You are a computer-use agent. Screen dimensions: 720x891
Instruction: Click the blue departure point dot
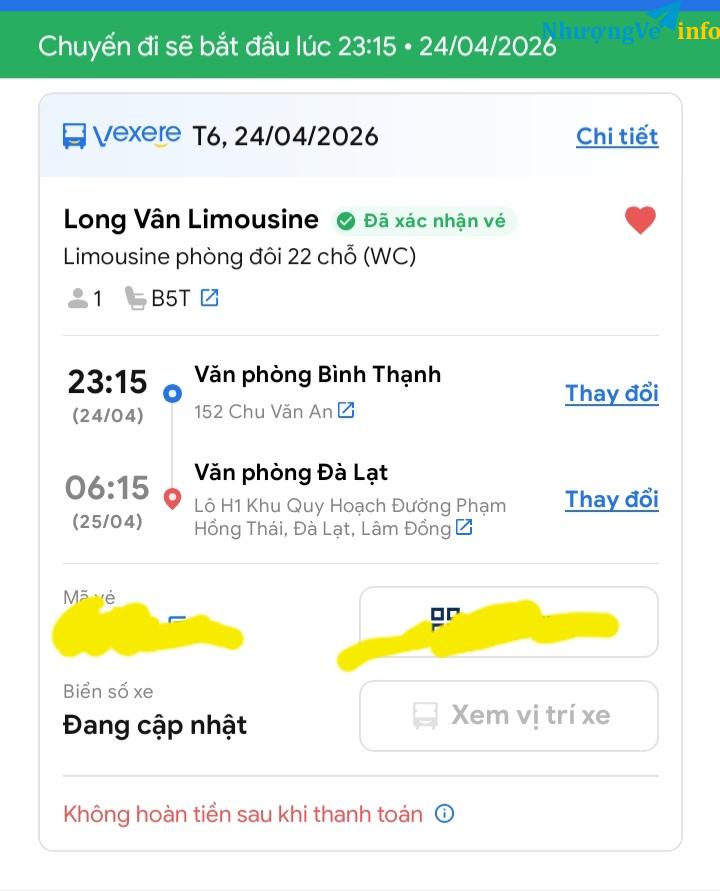pos(170,392)
